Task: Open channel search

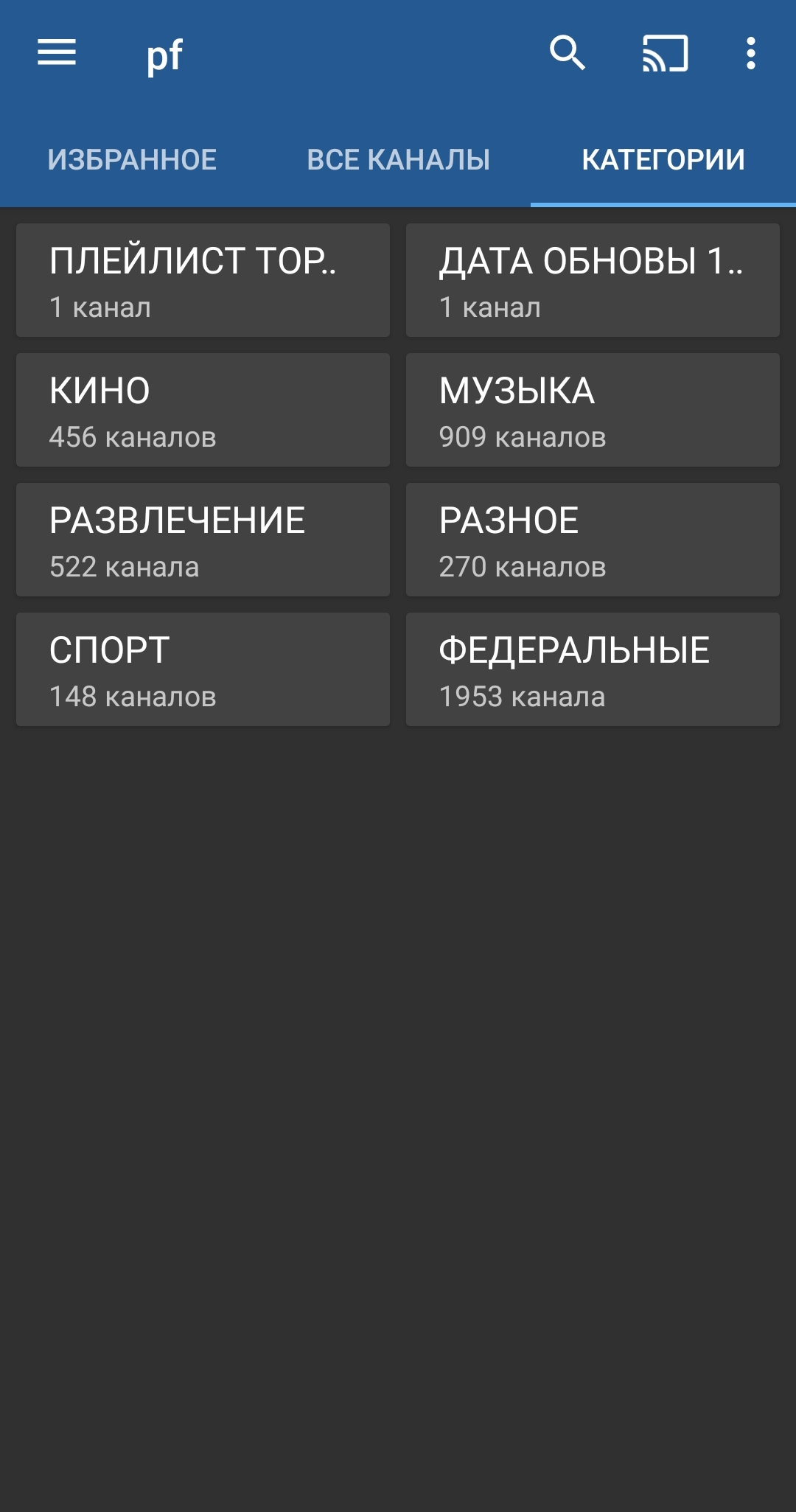Action: pyautogui.click(x=567, y=53)
